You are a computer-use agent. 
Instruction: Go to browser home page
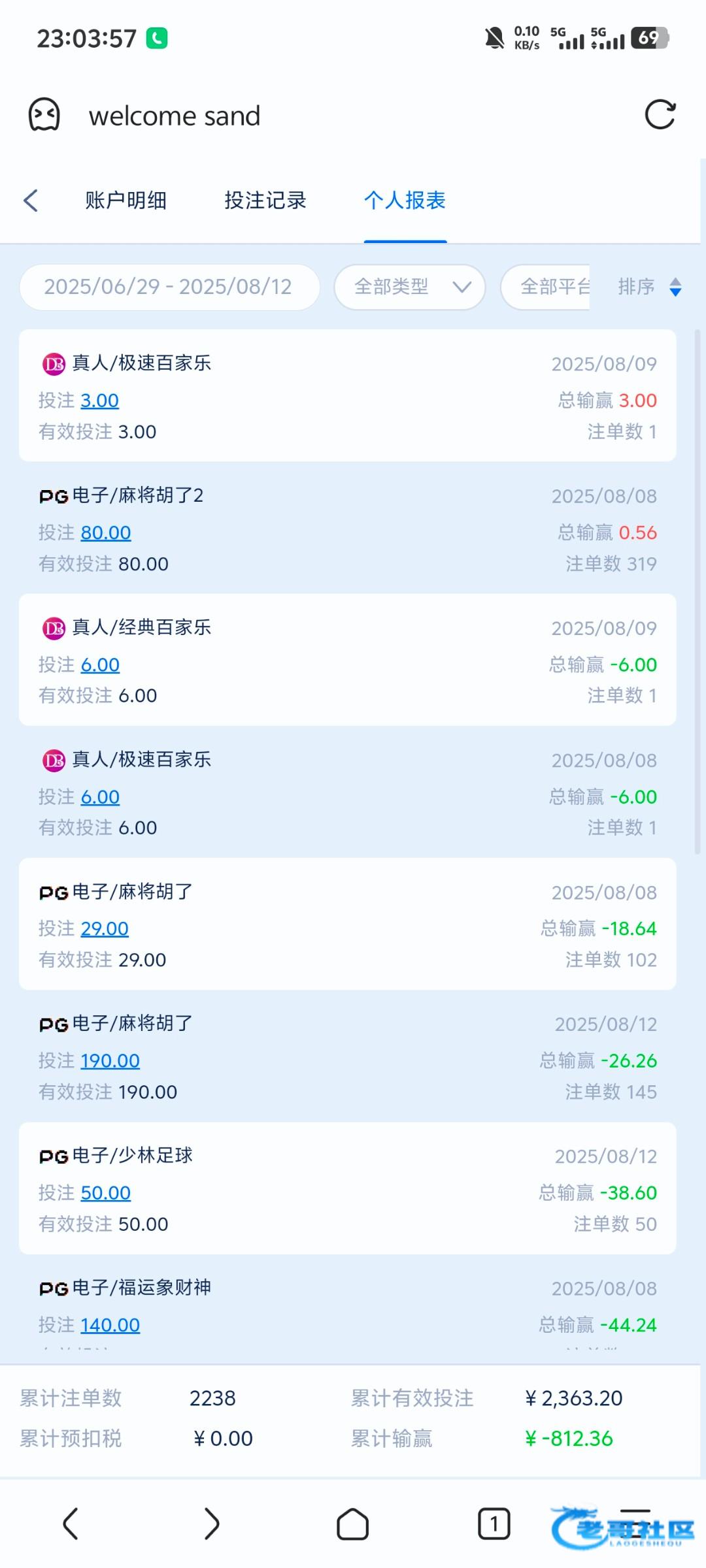pos(353,1524)
